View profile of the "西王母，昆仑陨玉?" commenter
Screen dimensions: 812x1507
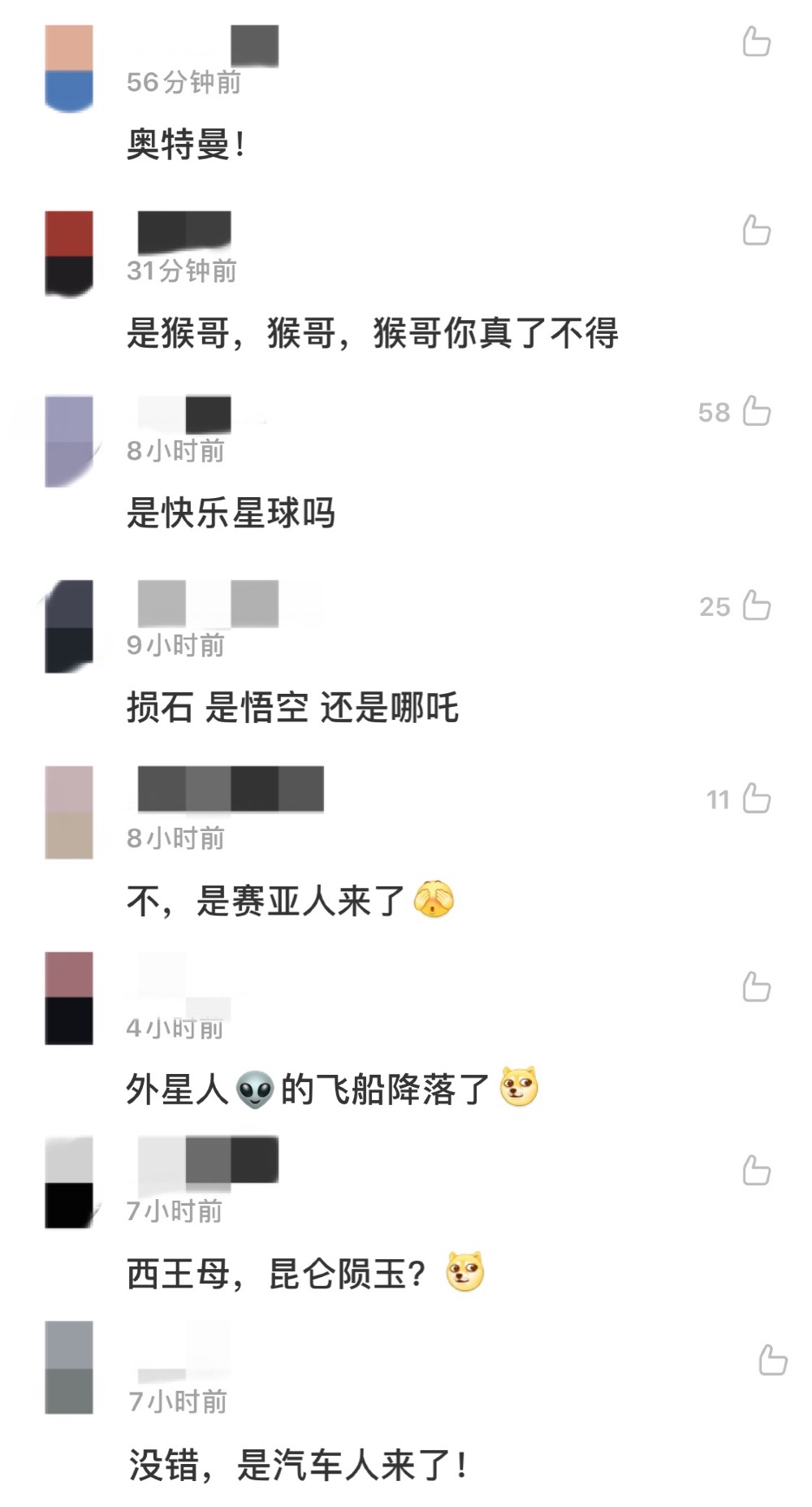[x=69, y=1182]
